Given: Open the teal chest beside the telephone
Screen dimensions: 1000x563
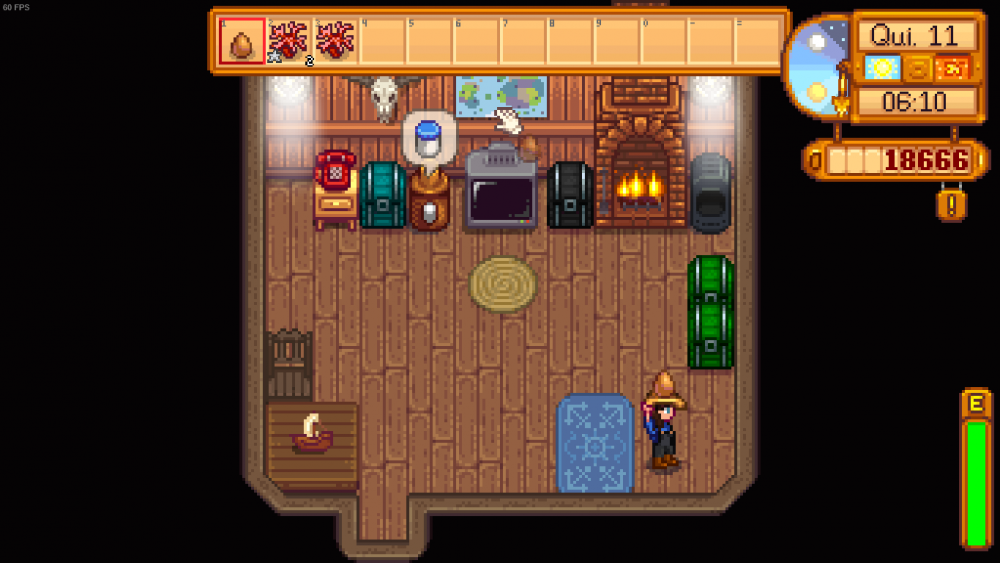Looking at the screenshot, I should (x=383, y=195).
